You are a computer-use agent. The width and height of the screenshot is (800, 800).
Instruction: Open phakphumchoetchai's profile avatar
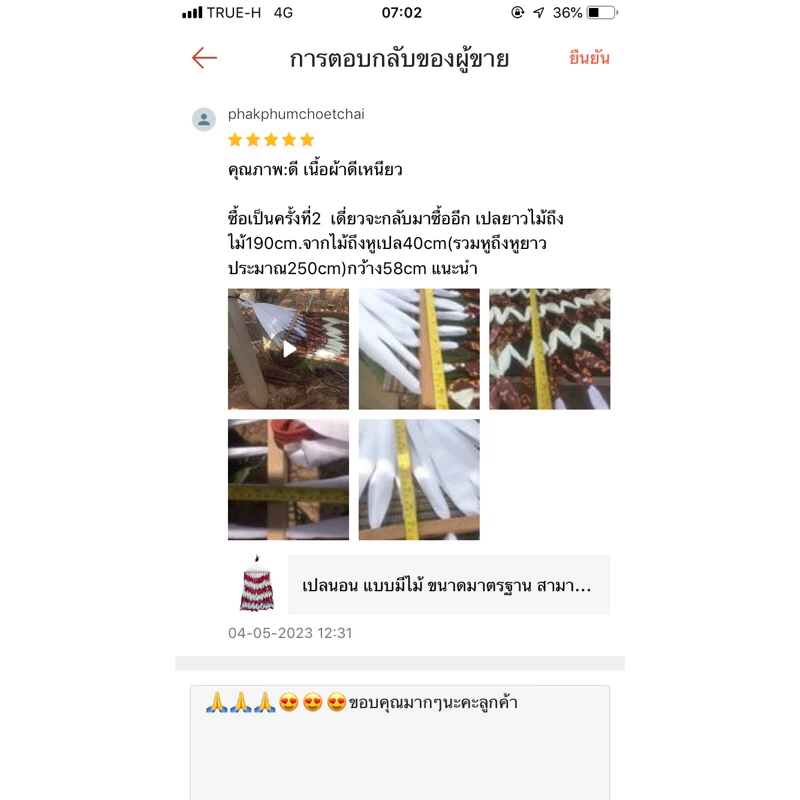204,119
